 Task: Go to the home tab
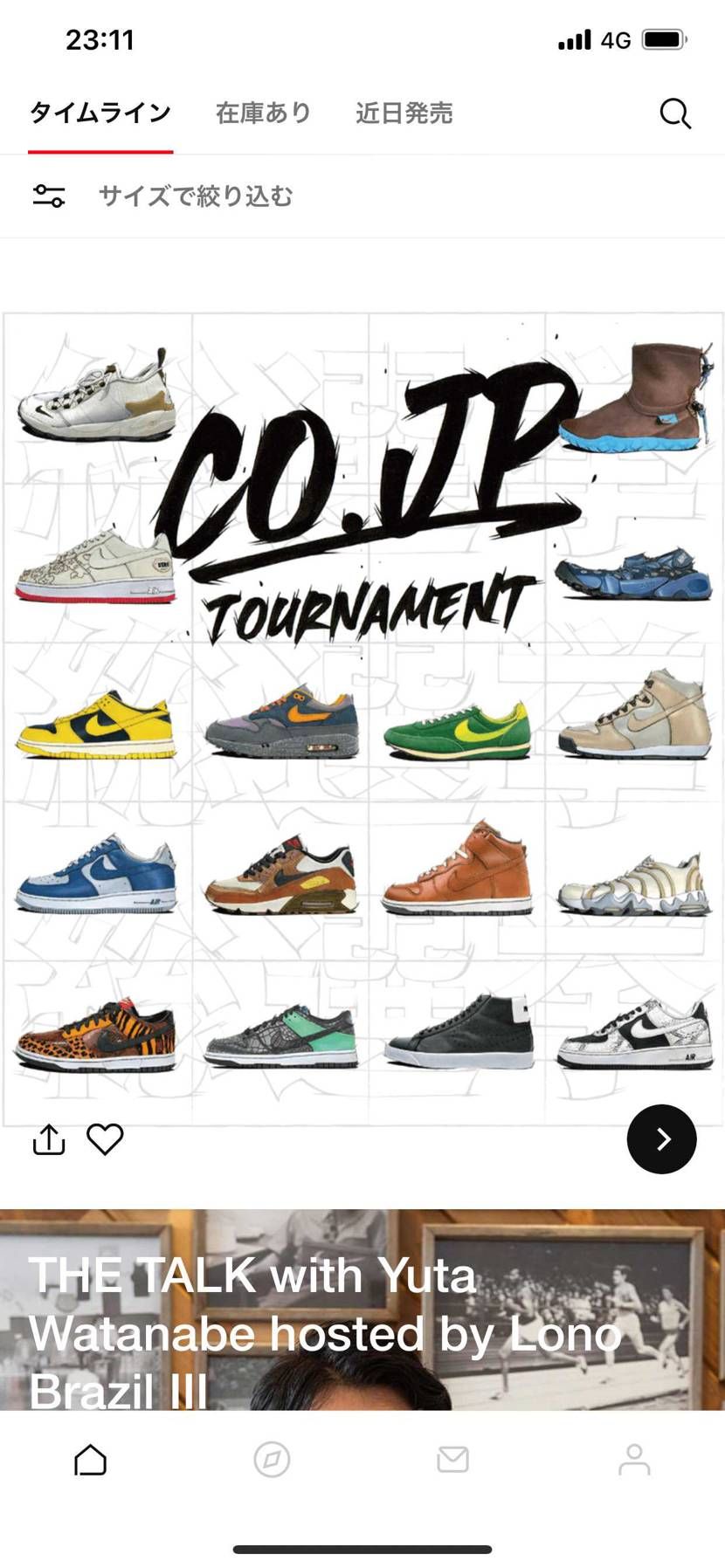[90, 1459]
